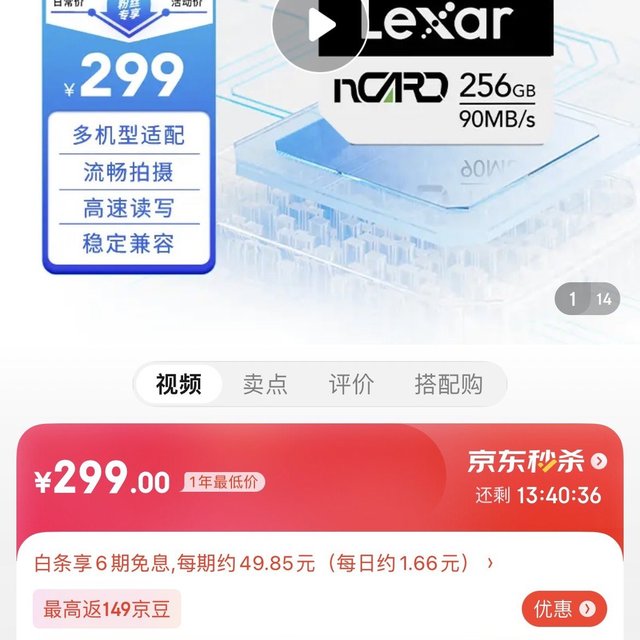The image size is (640, 640).
Task: Open the 评价 reviews tab
Action: [351, 384]
